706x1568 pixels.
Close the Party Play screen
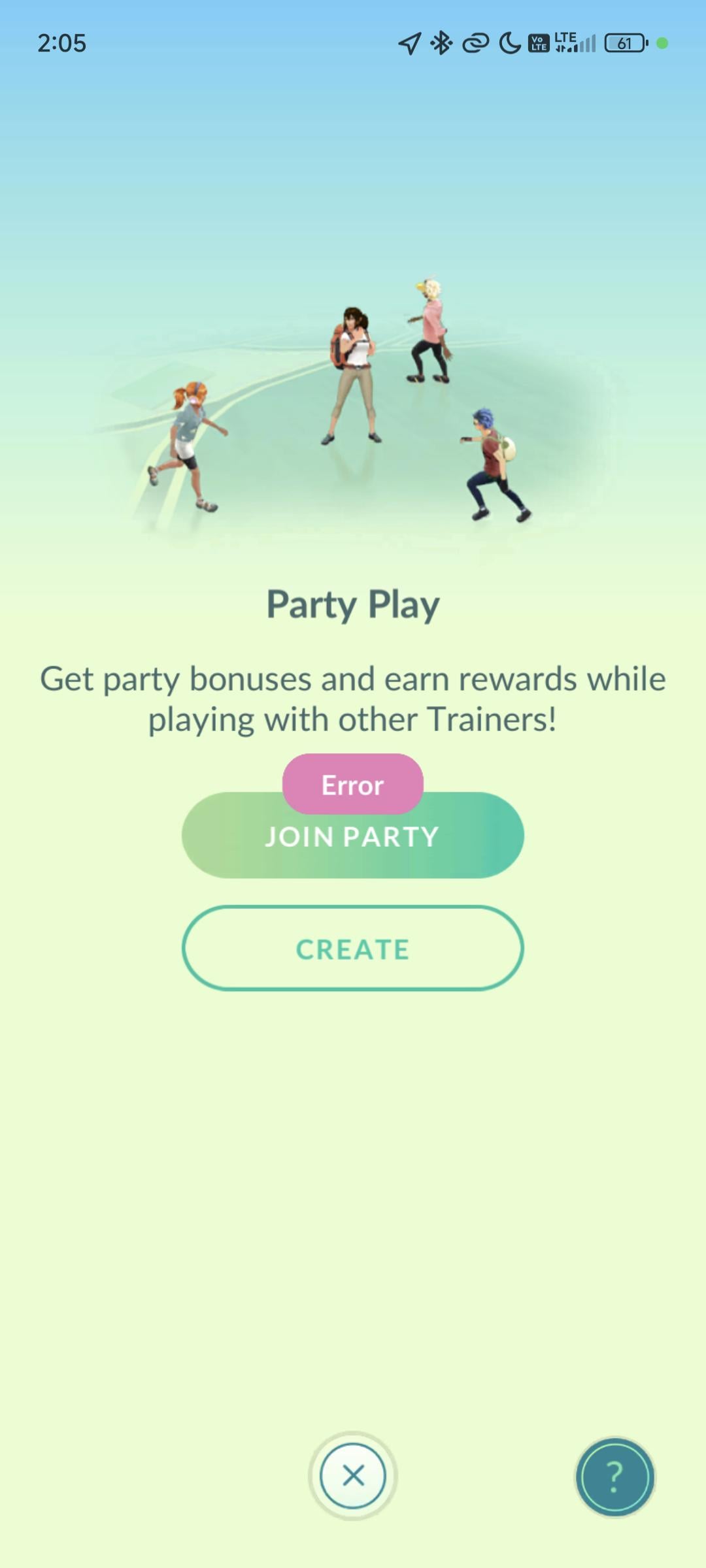point(353,1475)
